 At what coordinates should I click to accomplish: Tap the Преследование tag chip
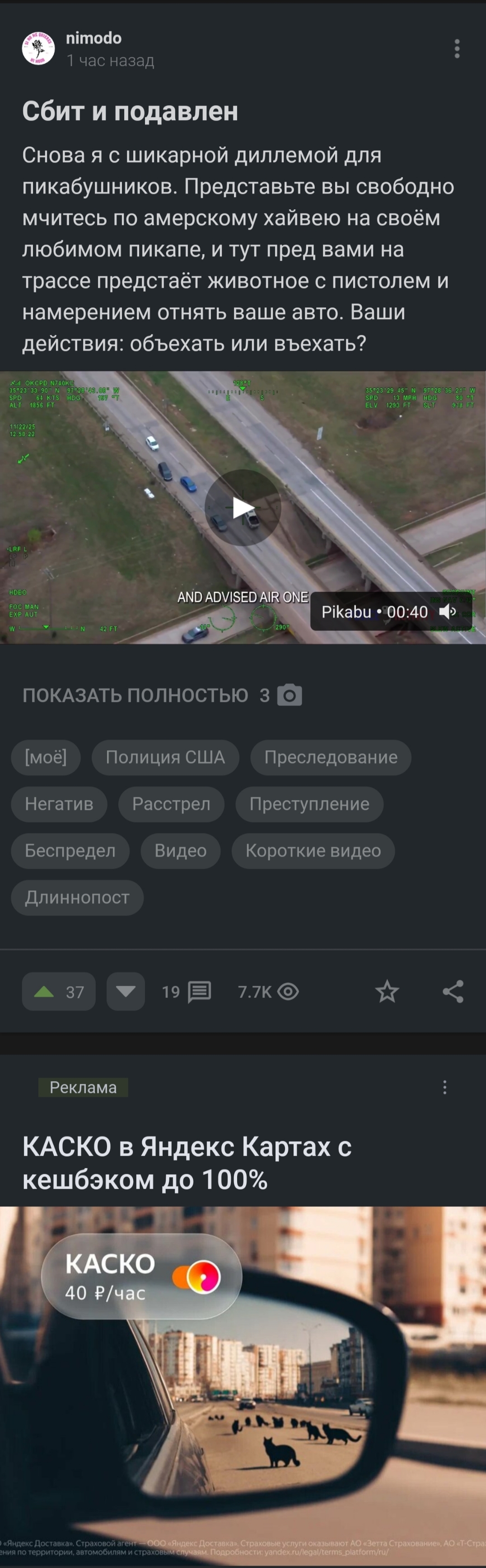[x=330, y=757]
